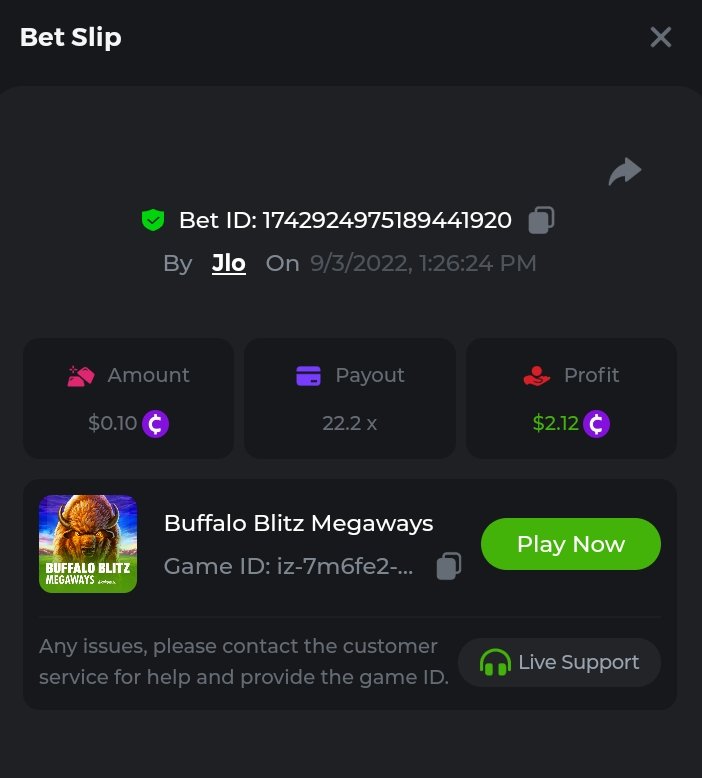Copy the Game ID

449,566
